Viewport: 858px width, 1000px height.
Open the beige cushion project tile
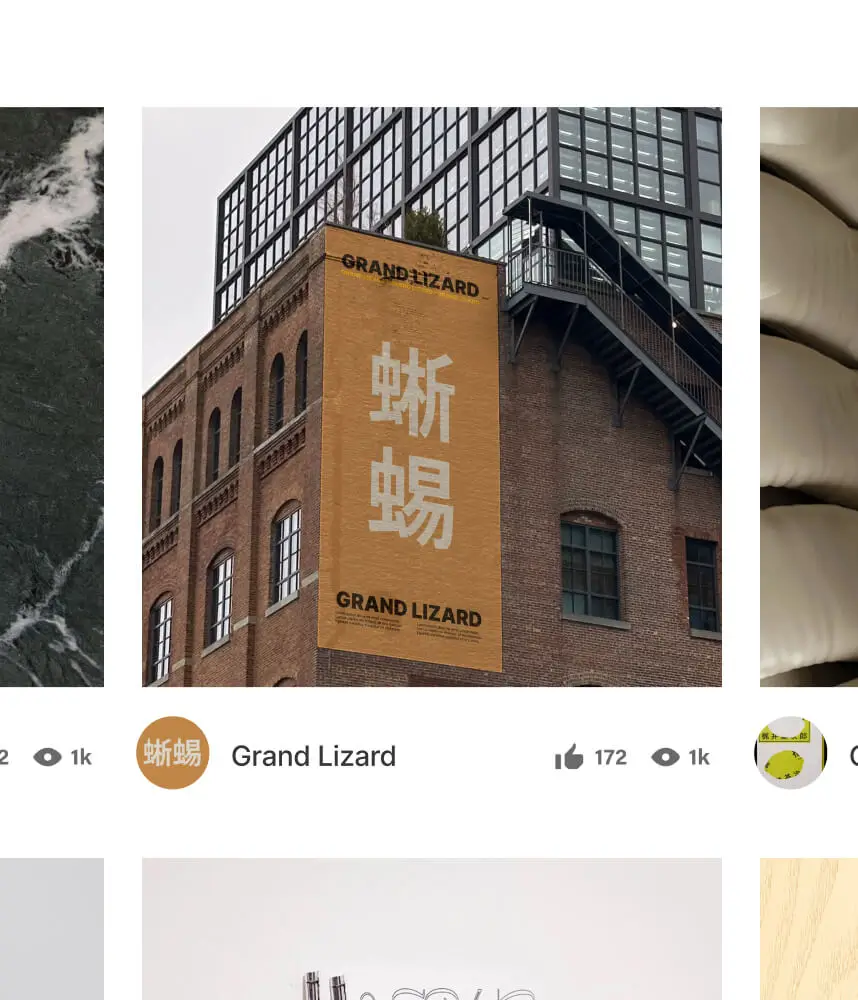pos(808,396)
